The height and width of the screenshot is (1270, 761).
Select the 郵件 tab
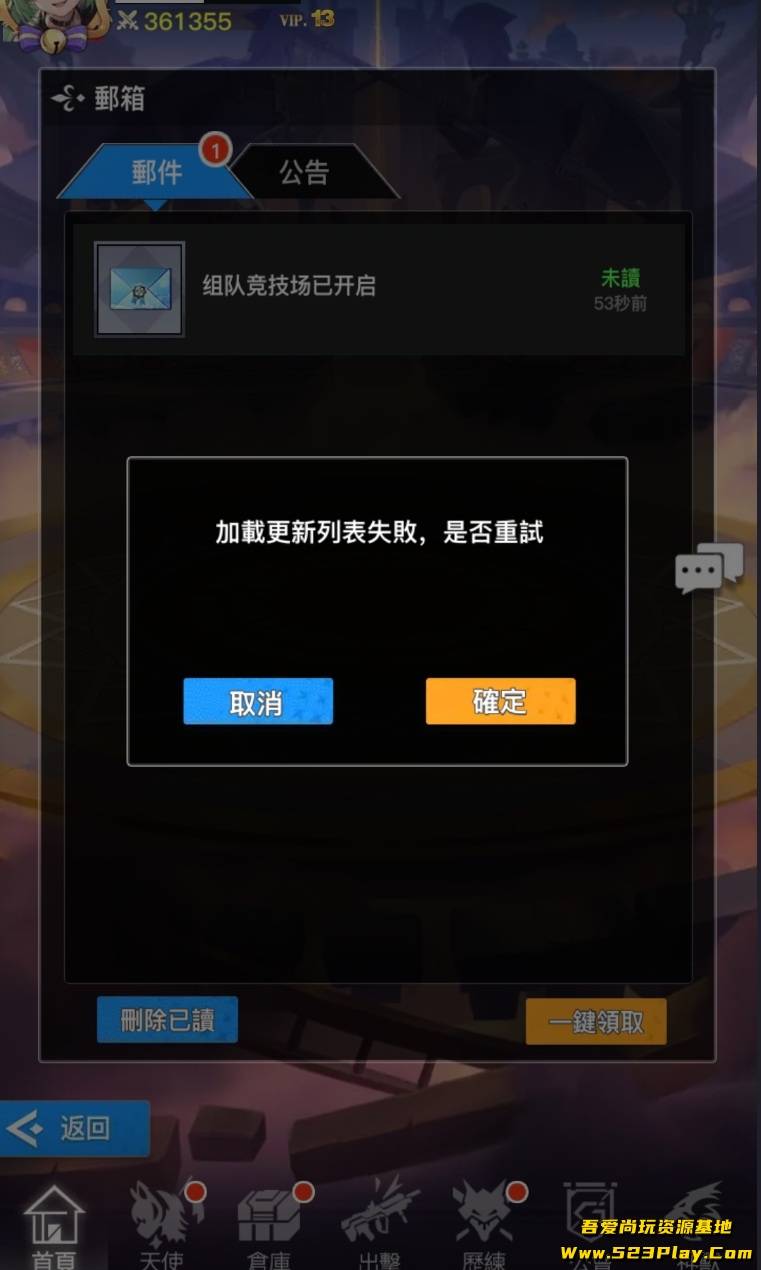[x=155, y=172]
